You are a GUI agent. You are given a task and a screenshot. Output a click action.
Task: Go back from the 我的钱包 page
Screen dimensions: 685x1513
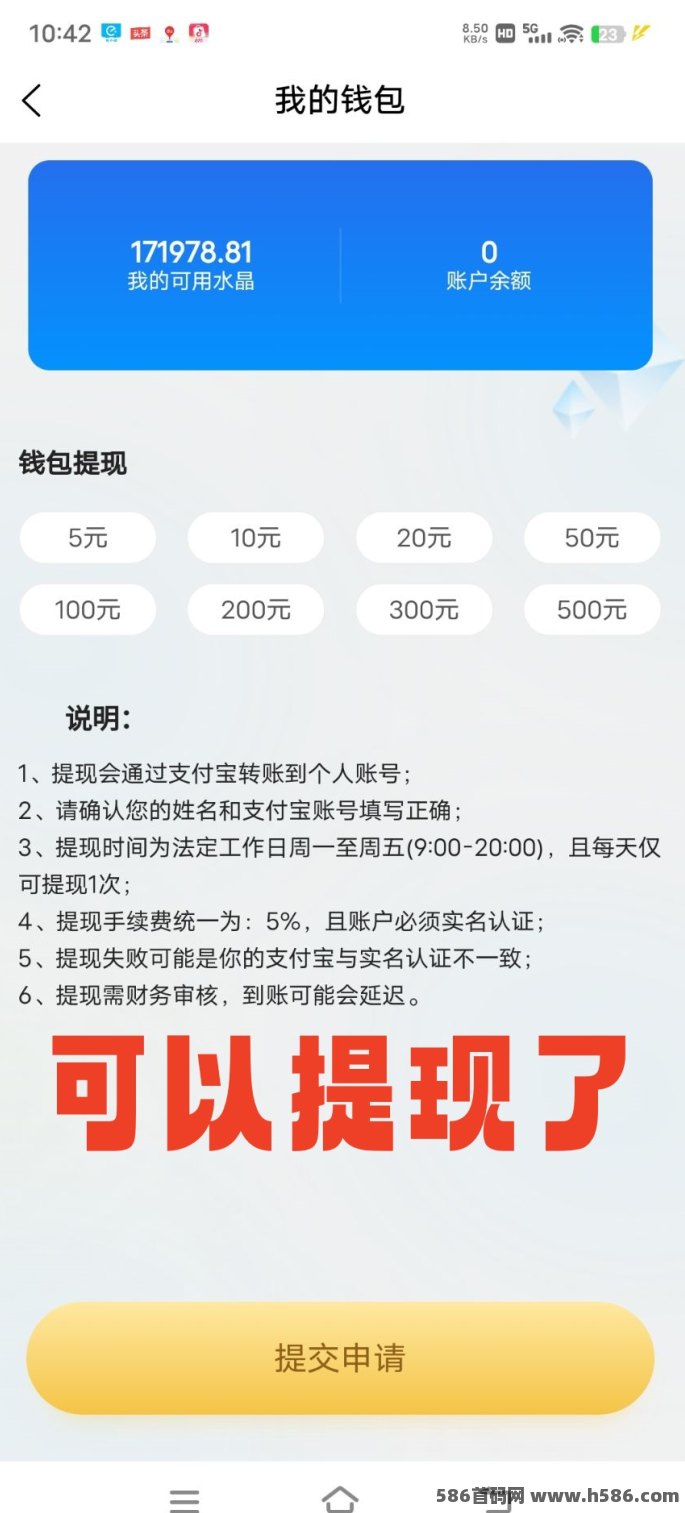click(x=32, y=100)
